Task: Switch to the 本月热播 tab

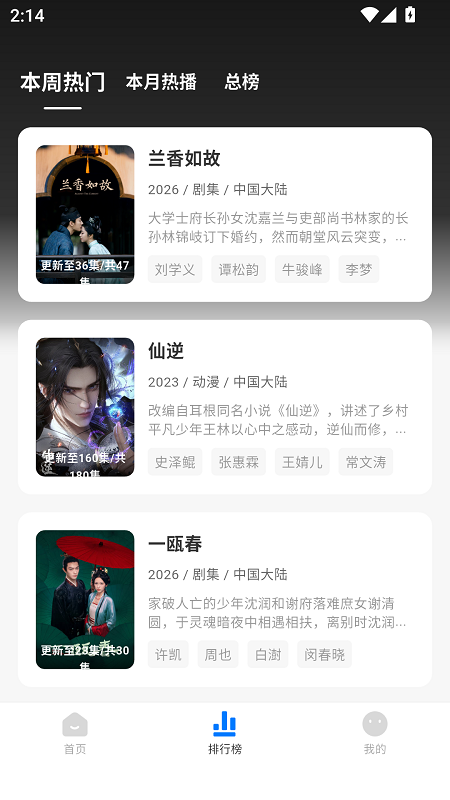Action: [x=161, y=82]
